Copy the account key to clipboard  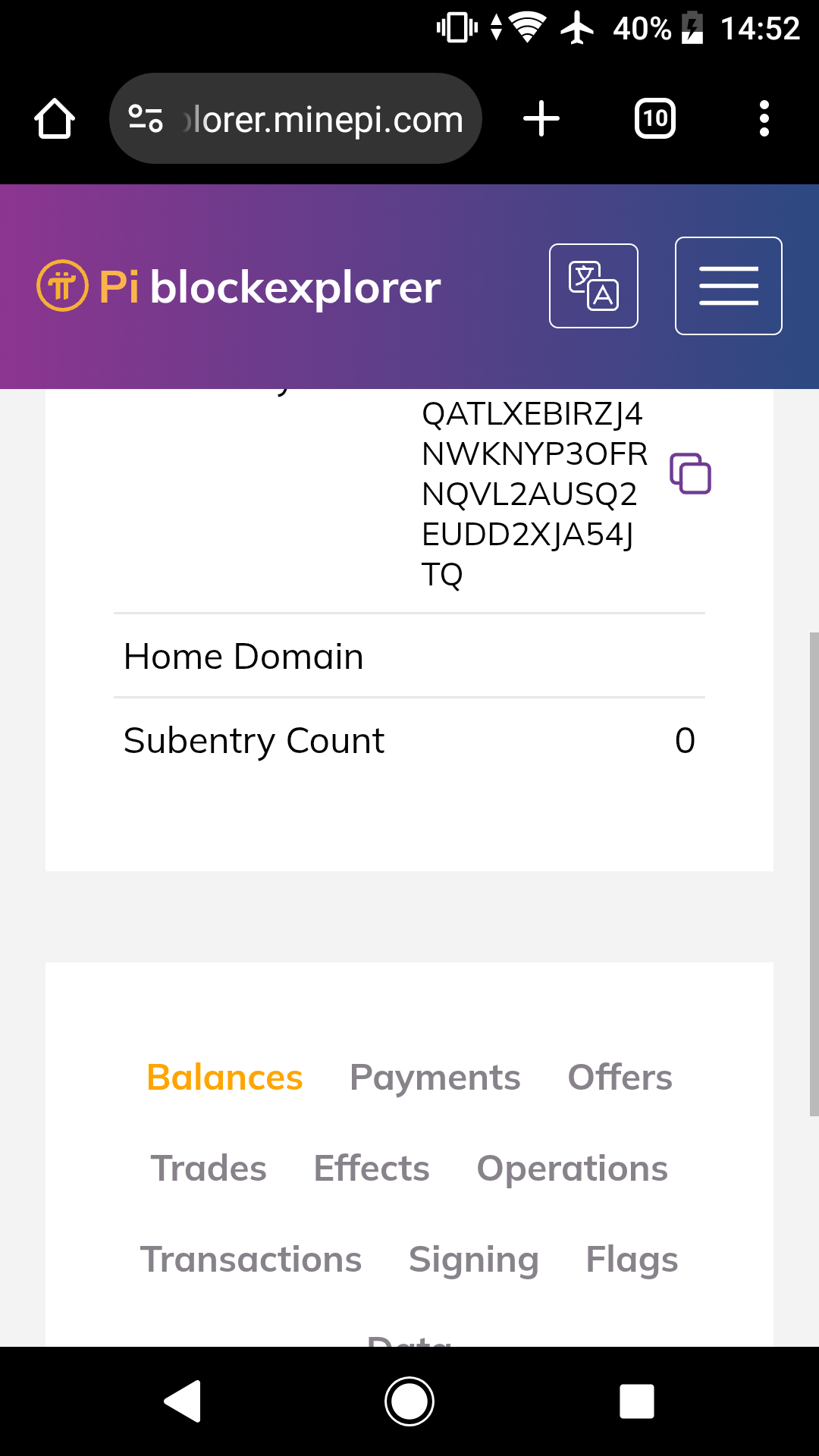coord(690,474)
